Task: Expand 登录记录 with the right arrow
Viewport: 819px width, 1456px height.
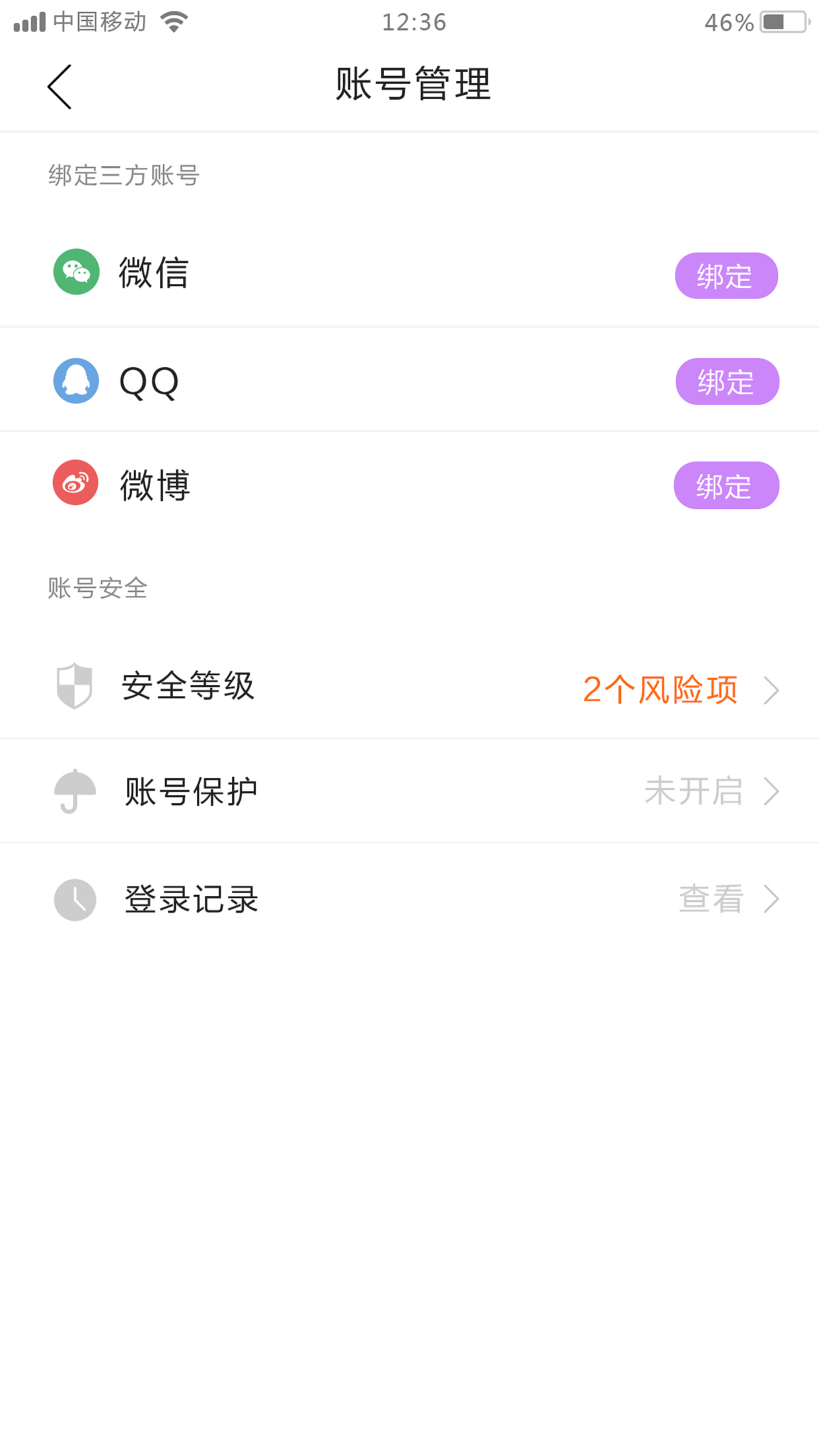Action: (773, 898)
